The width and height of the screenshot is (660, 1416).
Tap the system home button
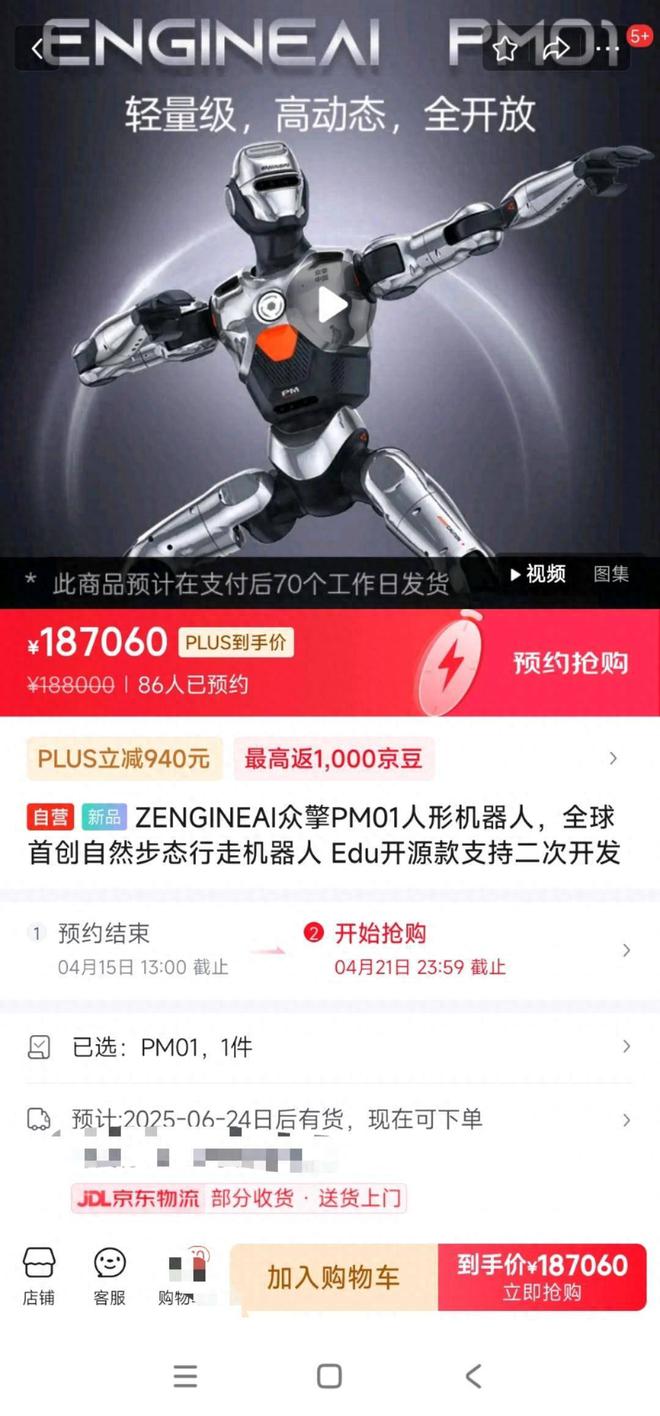pos(329,1376)
